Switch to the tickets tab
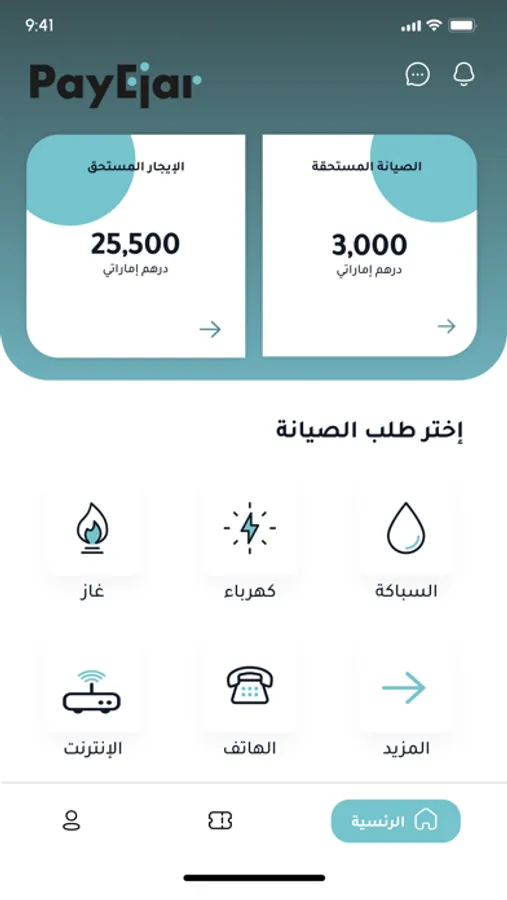507x900 pixels. 220,820
